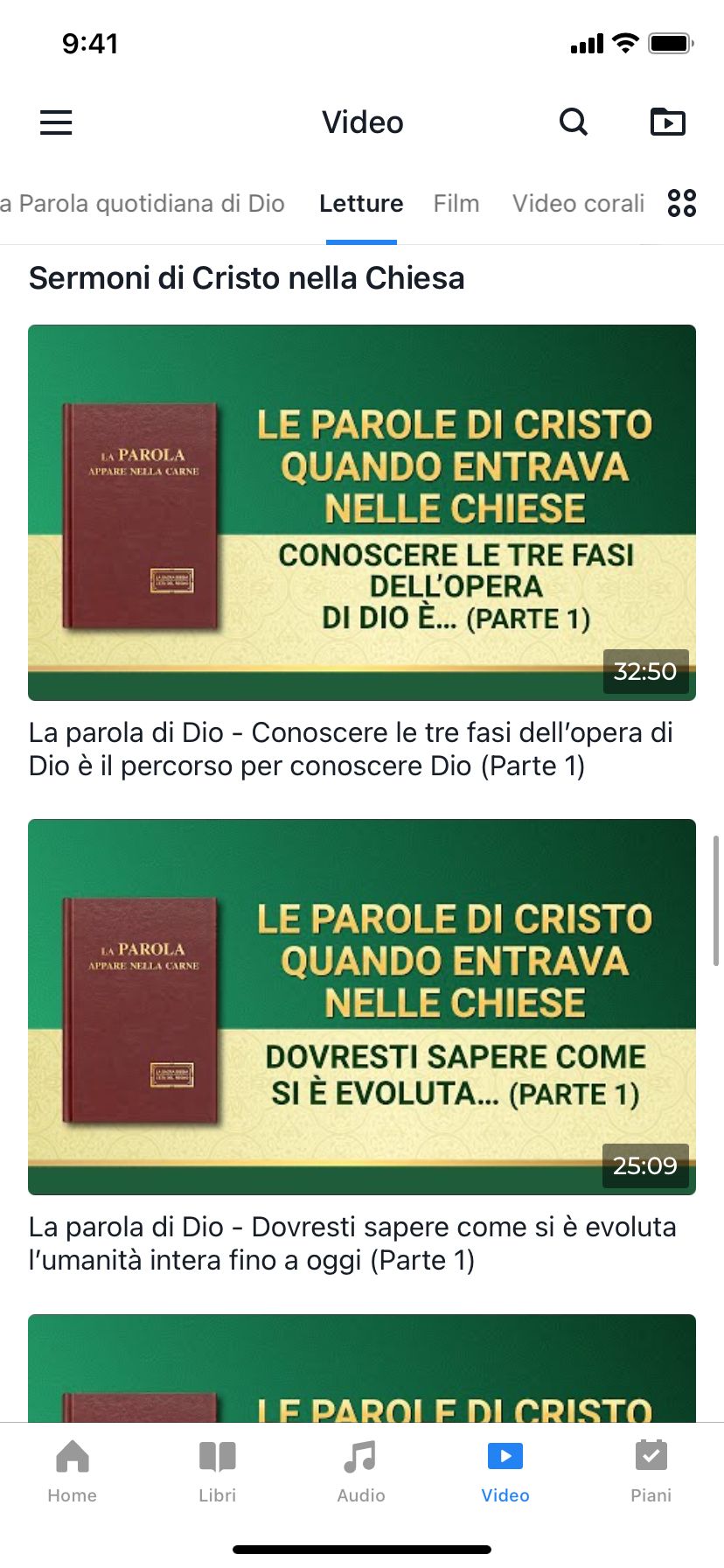Screen dimensions: 724x1568
Task: Open the video folder icon
Action: [x=668, y=122]
